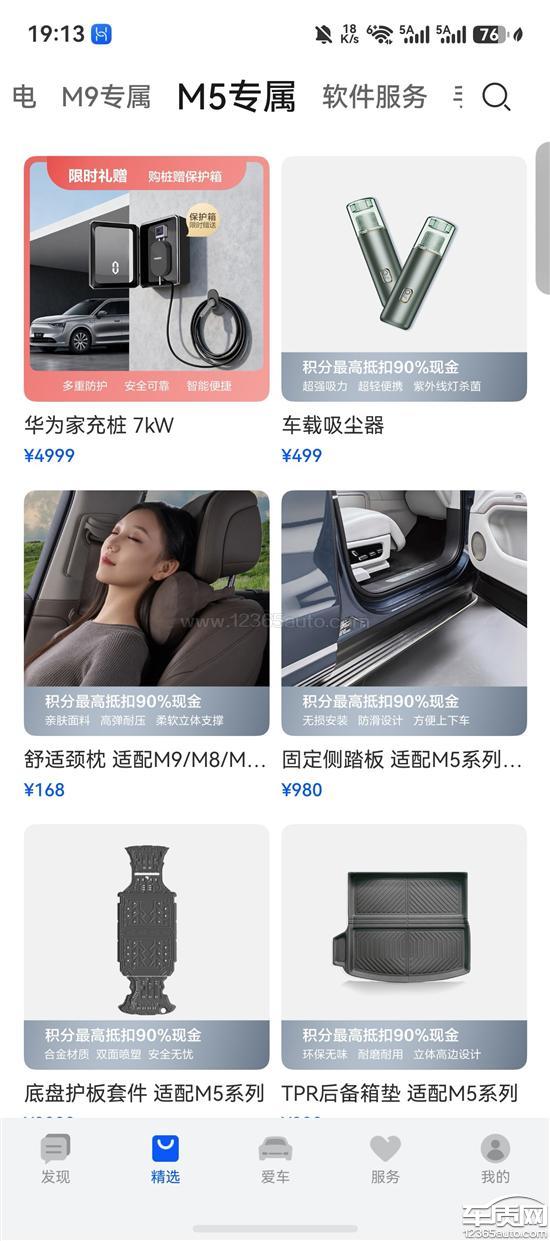The image size is (550, 1241).
Task: Select the 精选 bottom tab
Action: pos(165,1160)
